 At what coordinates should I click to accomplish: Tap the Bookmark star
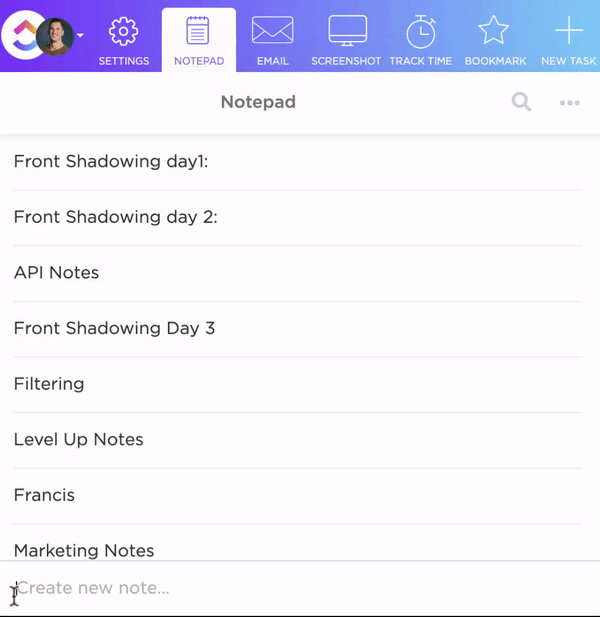(x=494, y=40)
